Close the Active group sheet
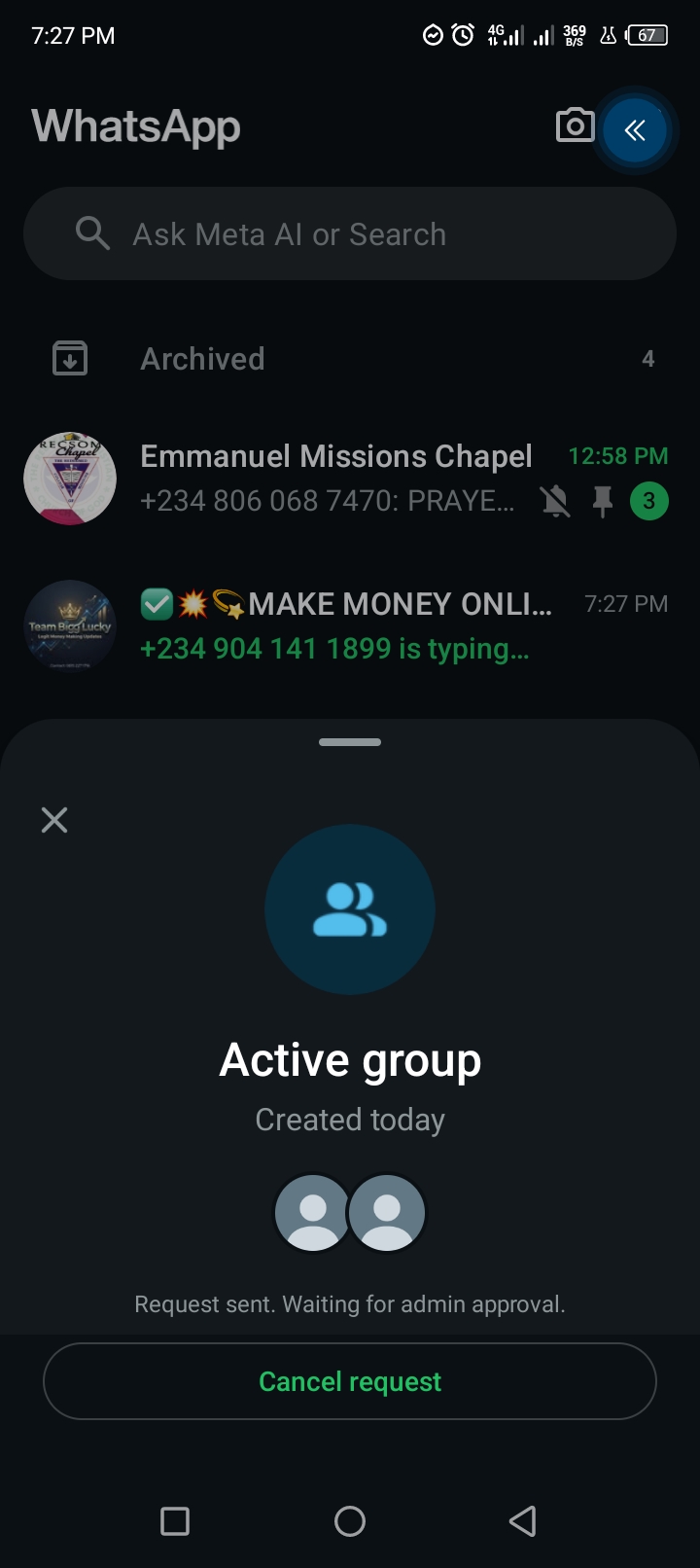The height and width of the screenshot is (1568, 700). tap(54, 820)
